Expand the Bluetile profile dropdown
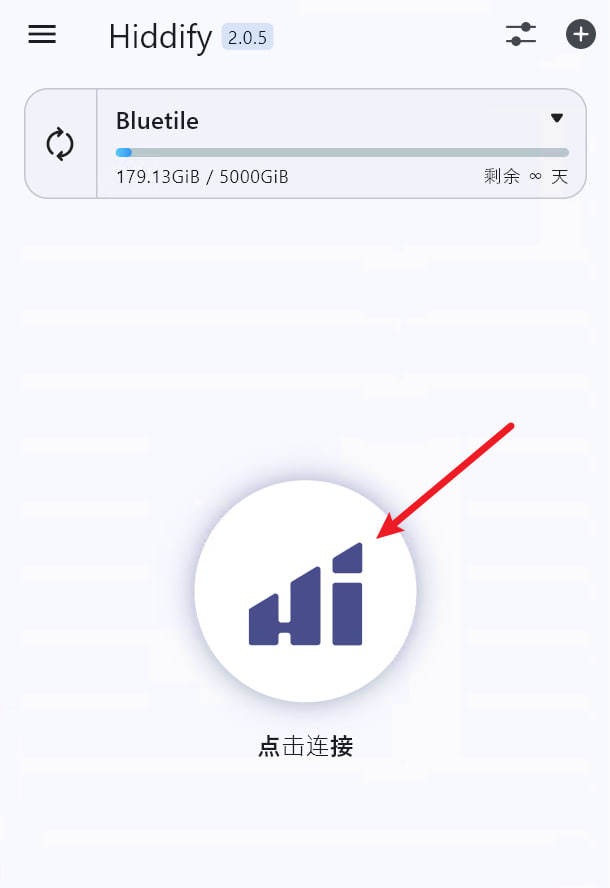Image resolution: width=610 pixels, height=888 pixels. tap(557, 119)
